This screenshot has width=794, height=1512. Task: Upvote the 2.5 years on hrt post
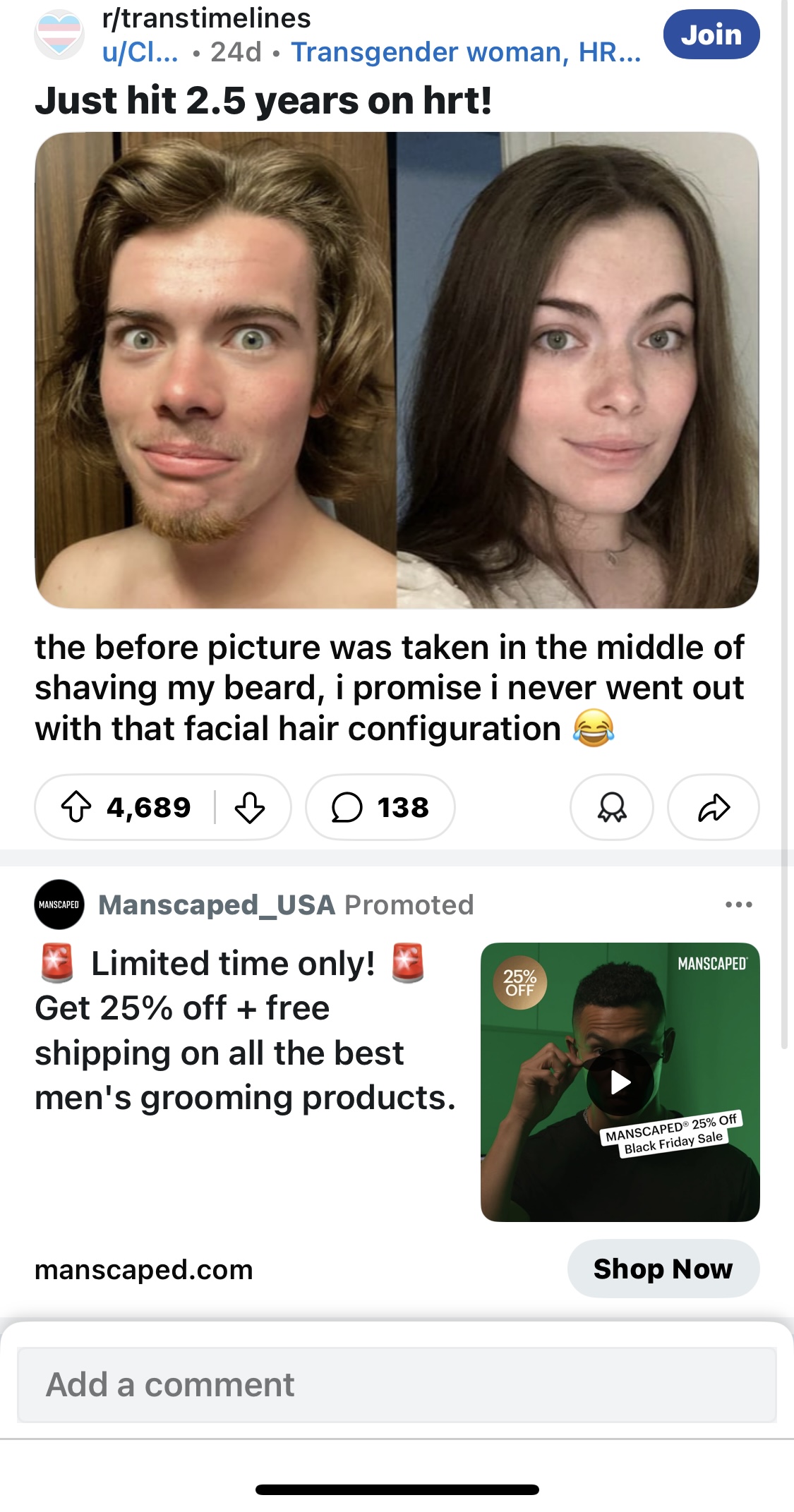(x=77, y=807)
